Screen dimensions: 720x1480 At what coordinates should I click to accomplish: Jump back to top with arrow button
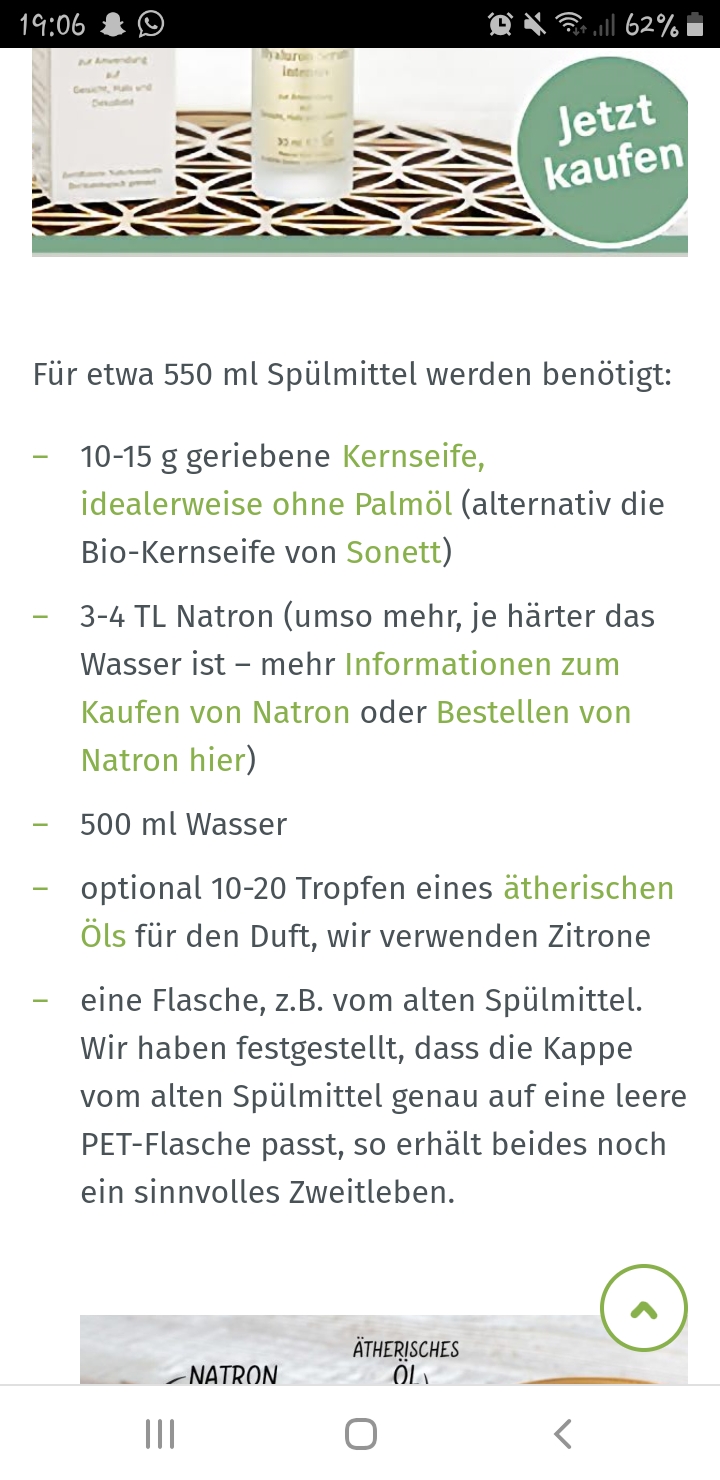click(644, 1308)
